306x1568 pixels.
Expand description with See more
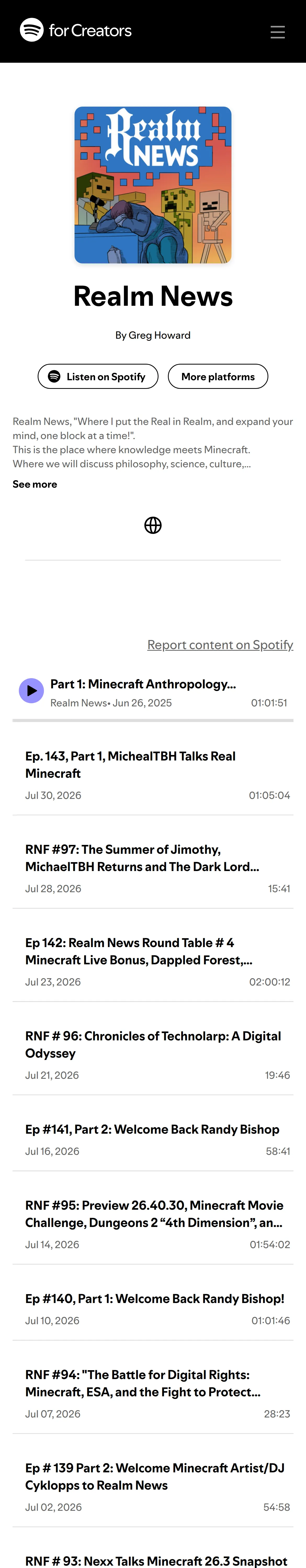click(35, 484)
